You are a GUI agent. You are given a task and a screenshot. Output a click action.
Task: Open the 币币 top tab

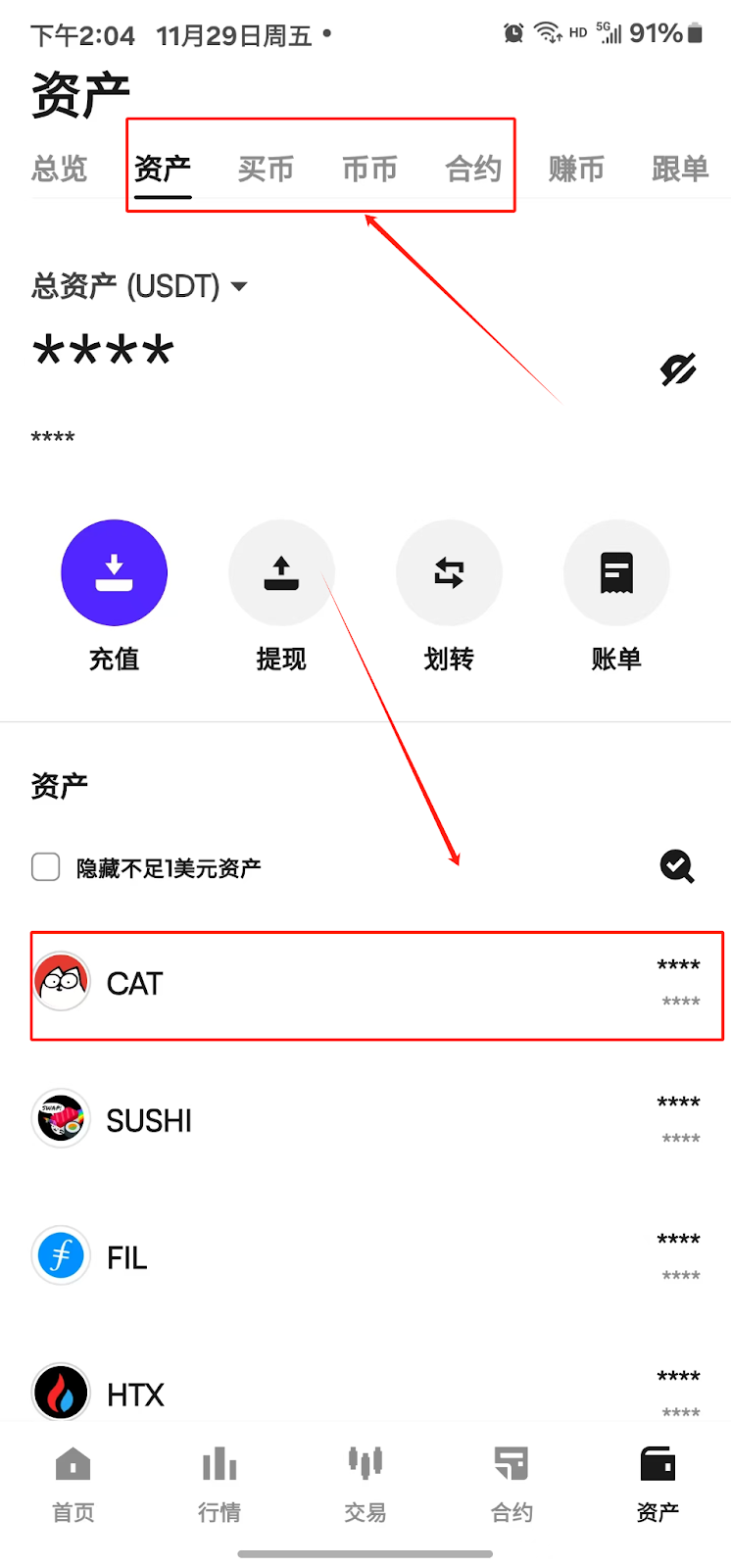[369, 169]
